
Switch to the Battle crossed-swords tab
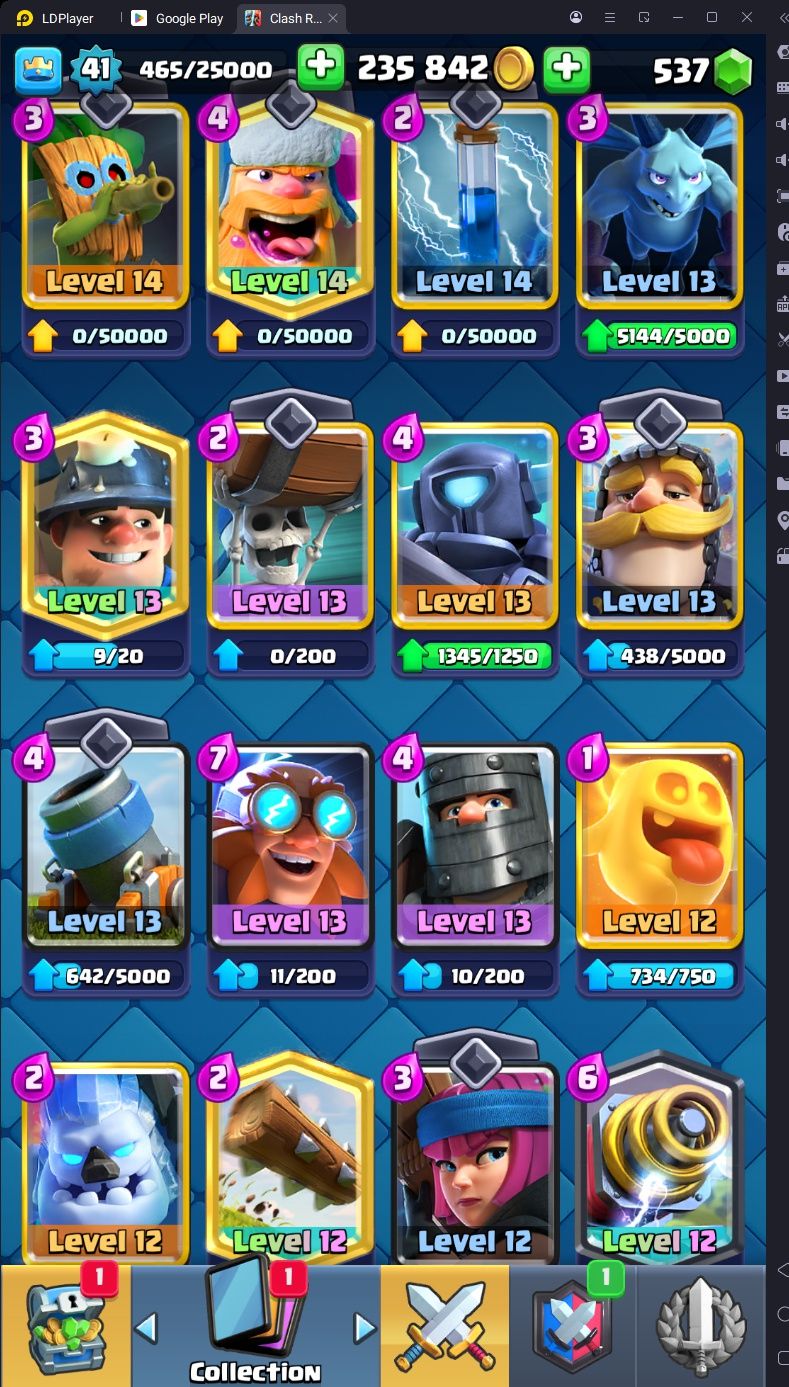[x=444, y=1326]
